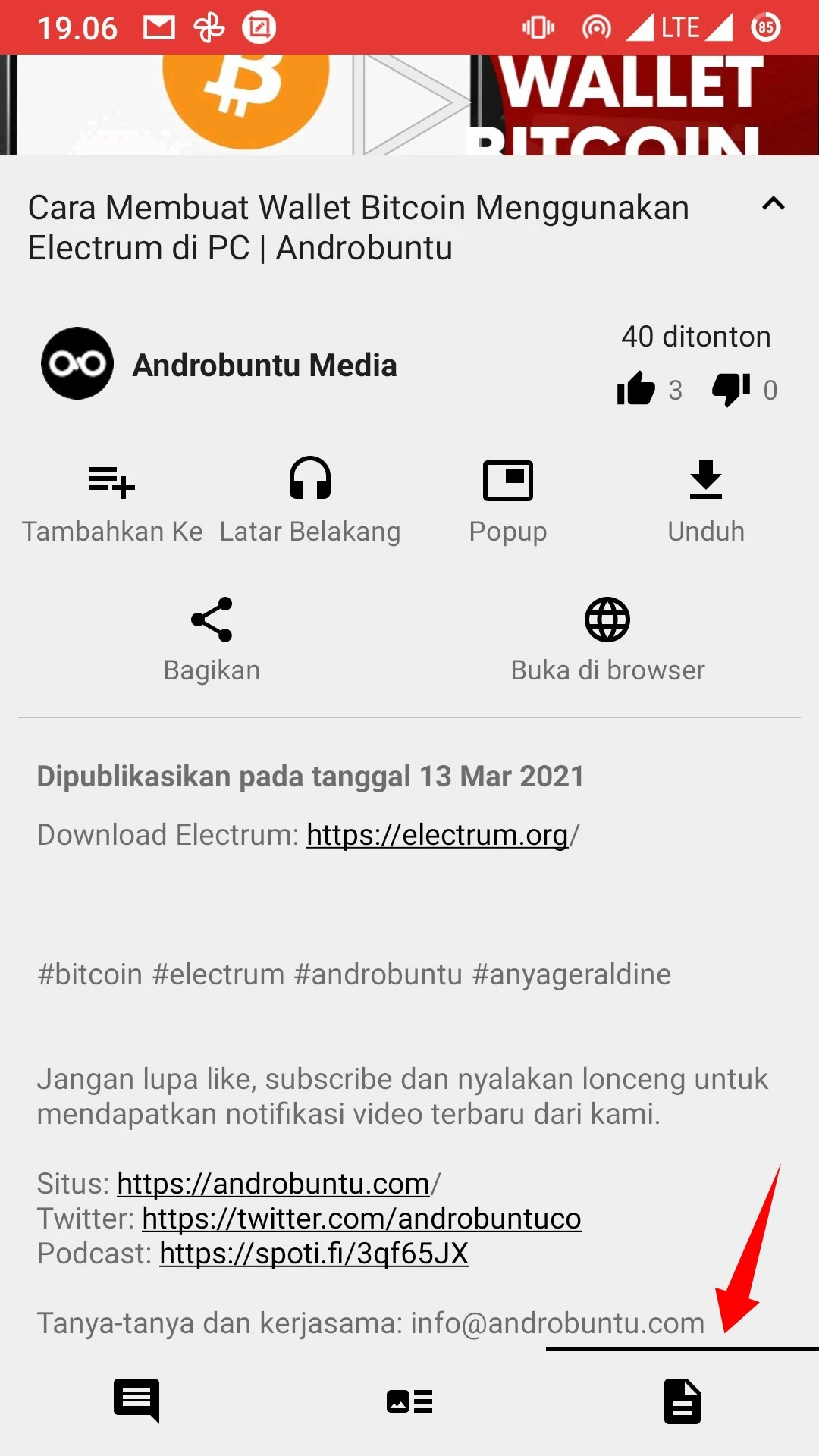Open the Androbuntu Twitter link
Viewport: 819px width, 1456px height.
click(x=361, y=1219)
